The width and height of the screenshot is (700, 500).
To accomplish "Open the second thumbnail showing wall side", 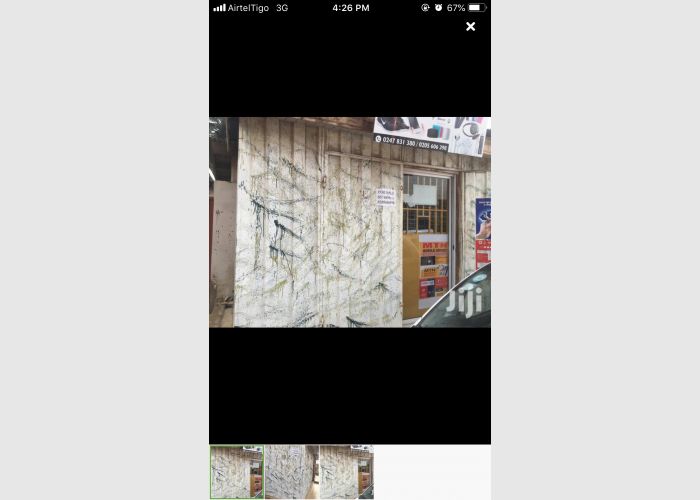I will (x=291, y=472).
